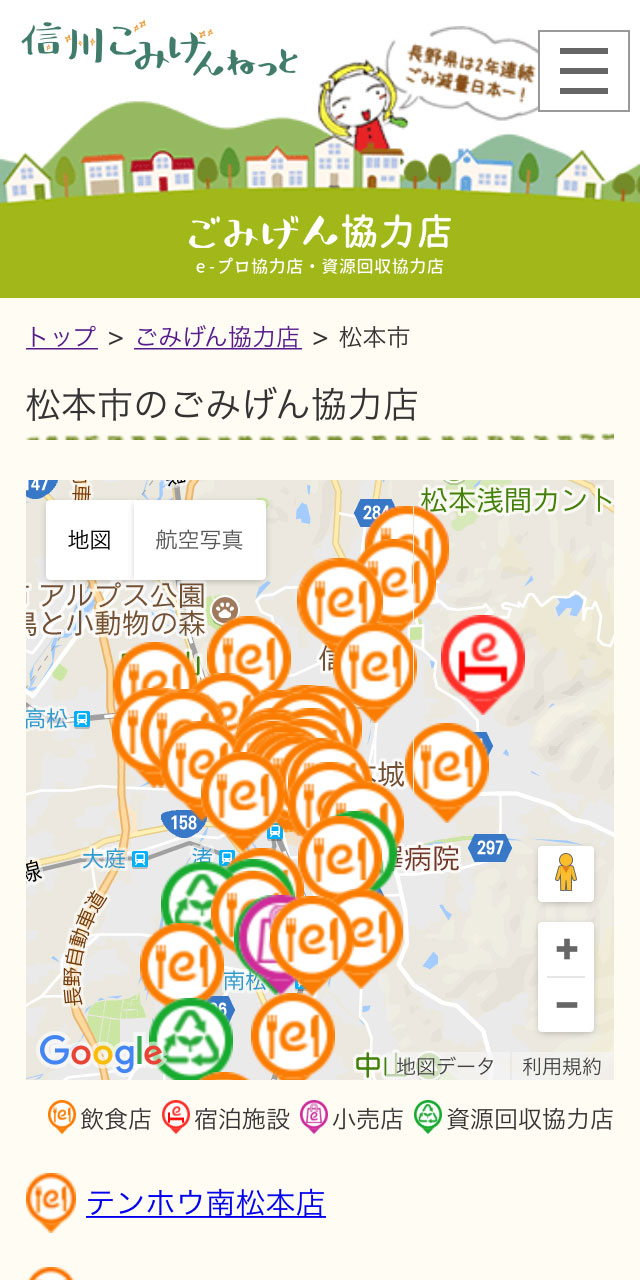Viewport: 640px width, 1280px height.
Task: Open the hamburger menu
Action: [584, 71]
